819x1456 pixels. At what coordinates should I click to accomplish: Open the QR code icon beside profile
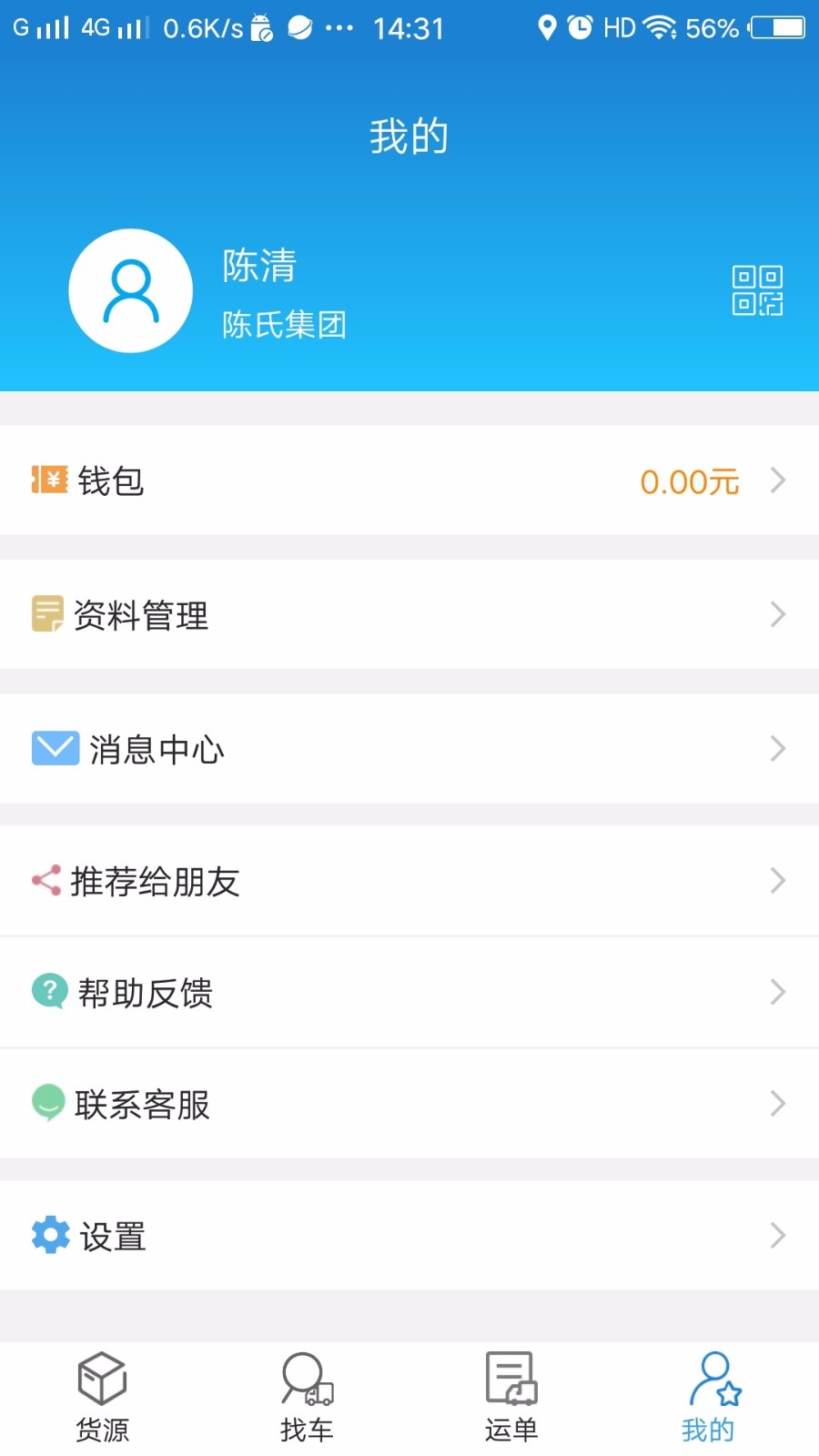coord(757,290)
